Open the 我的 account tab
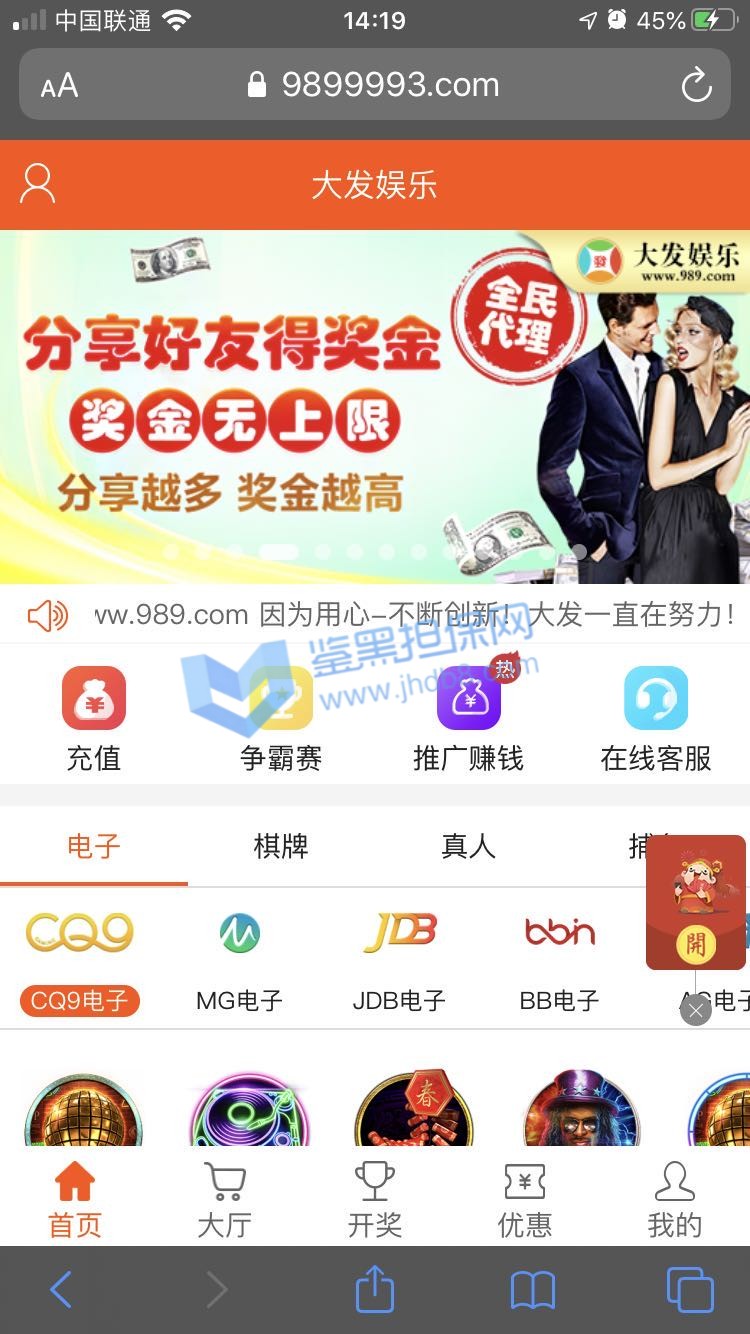Screen dimensions: 750x1334 [675, 1200]
